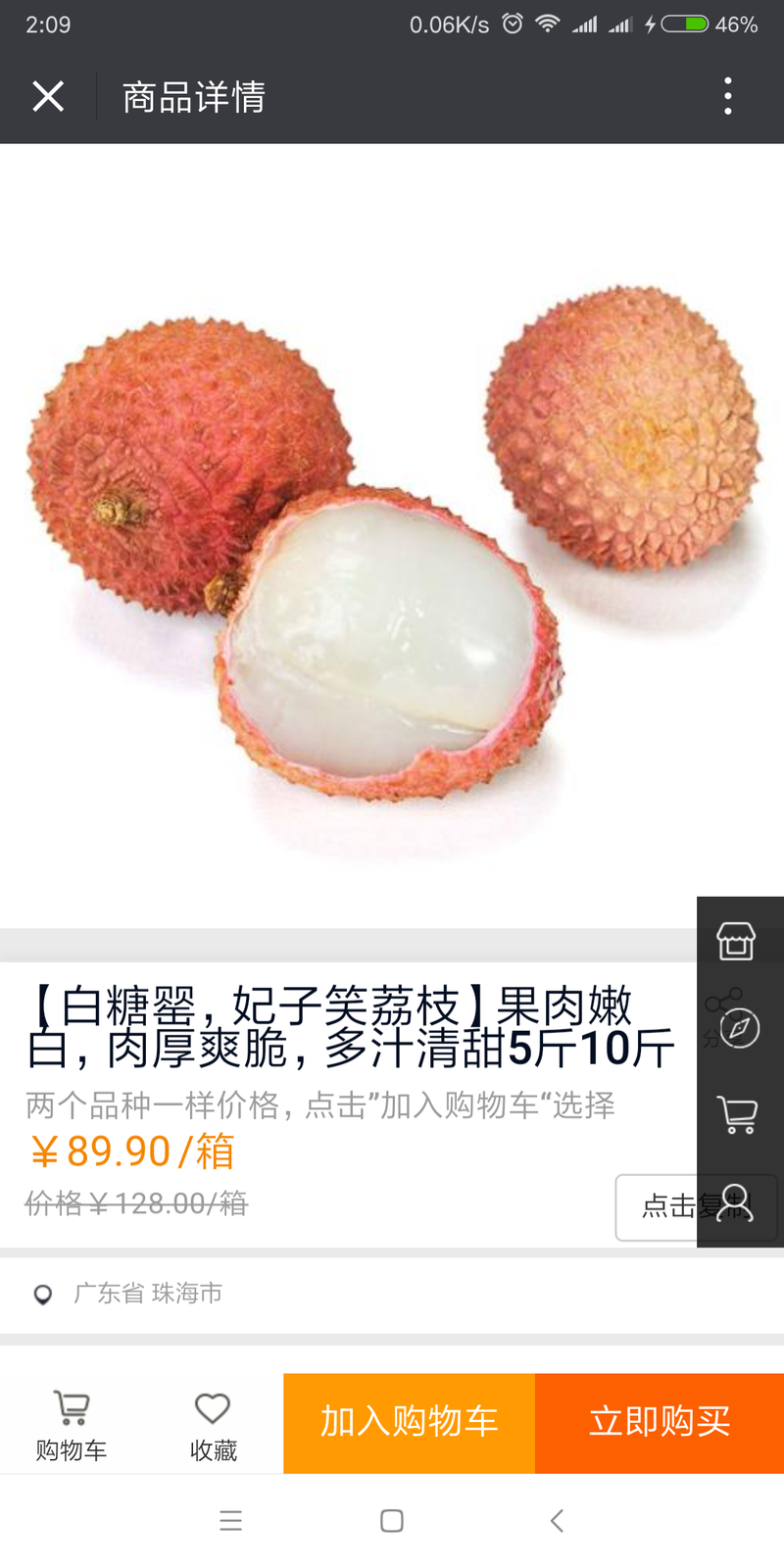Open the store icon in side panel
This screenshot has width=784, height=1568.
tap(736, 941)
